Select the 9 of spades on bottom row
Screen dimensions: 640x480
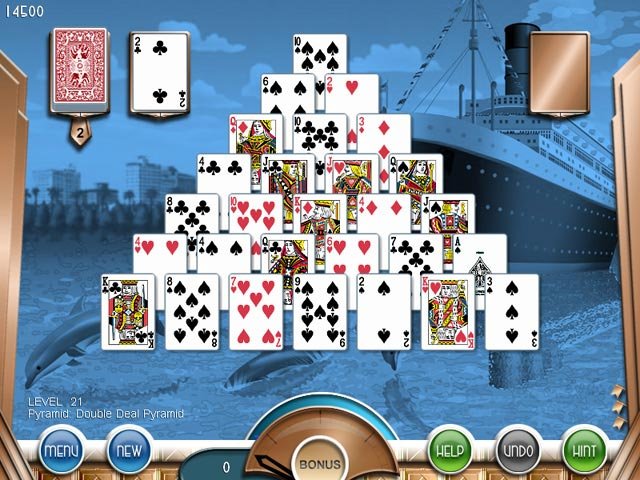319,312
